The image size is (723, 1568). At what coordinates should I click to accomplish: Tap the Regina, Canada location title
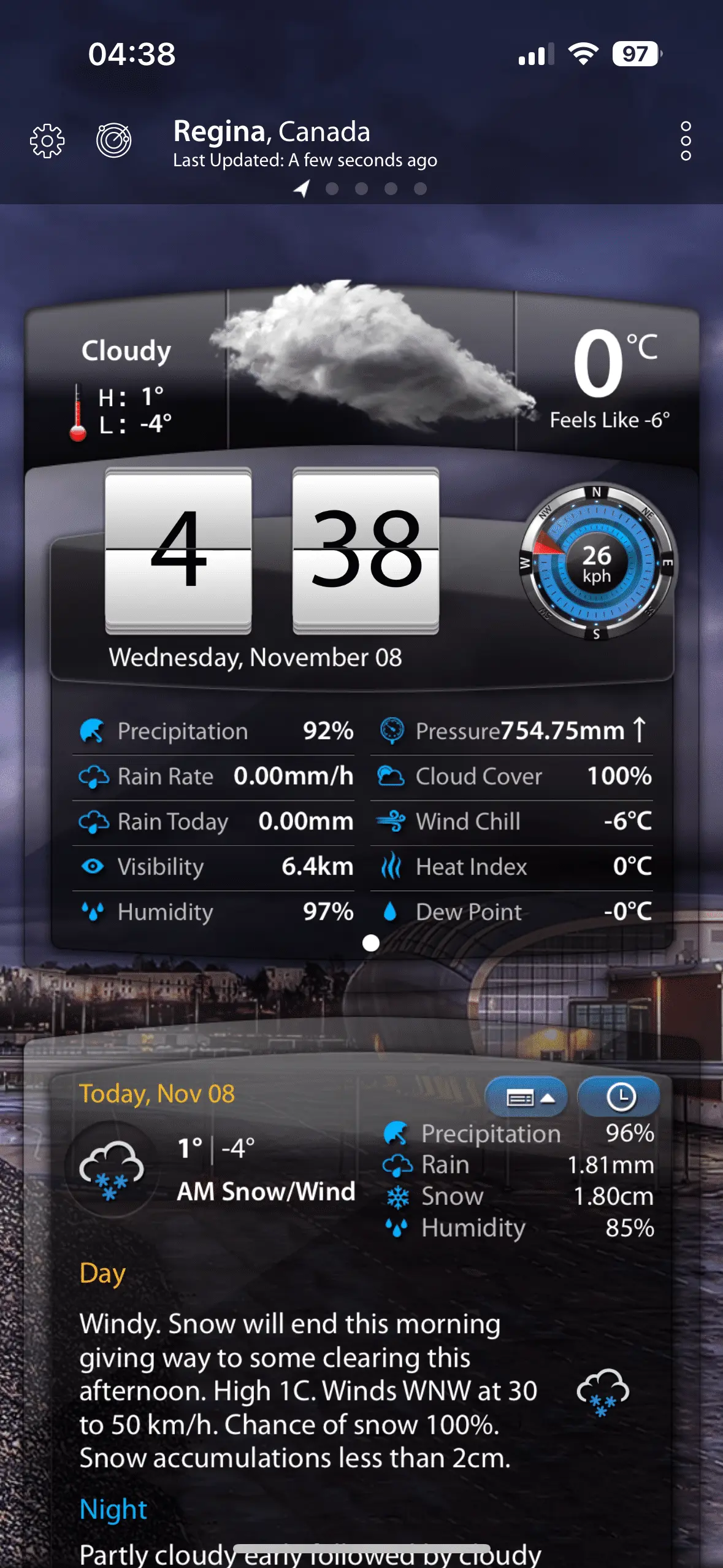coord(272,132)
